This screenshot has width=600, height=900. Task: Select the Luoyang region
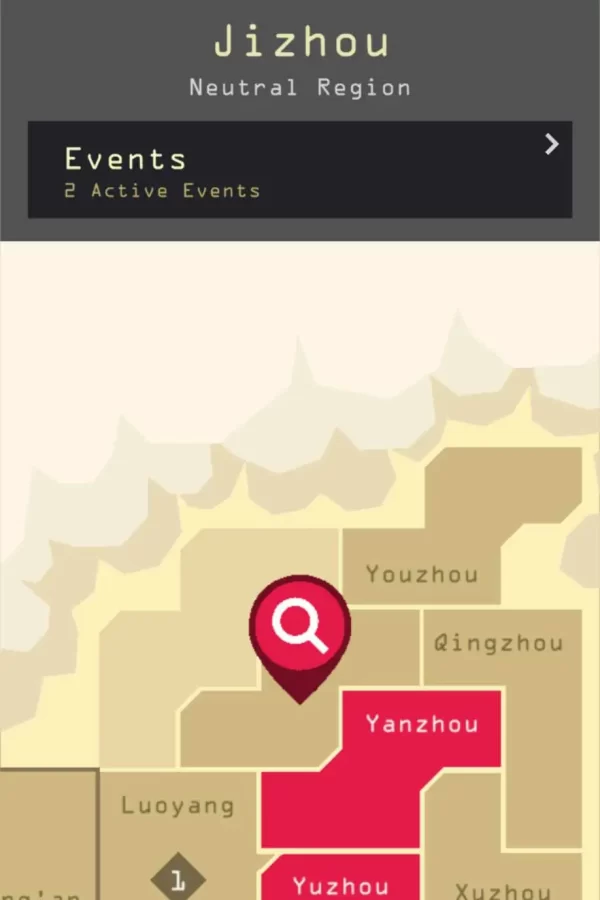(x=178, y=806)
